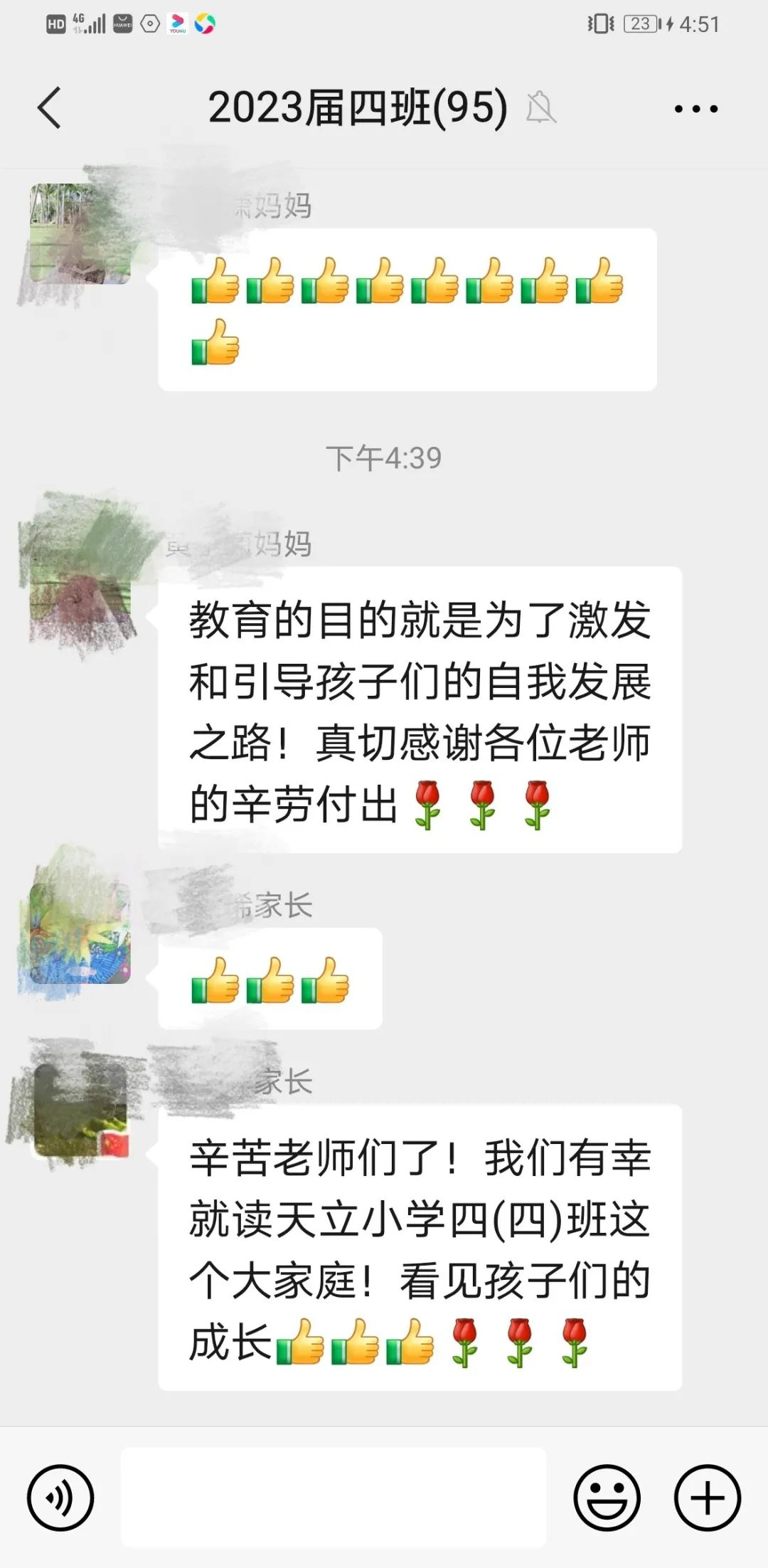Open avatar of parent who wrote 教育的目的
Viewport: 768px width, 1568px height.
point(80,573)
